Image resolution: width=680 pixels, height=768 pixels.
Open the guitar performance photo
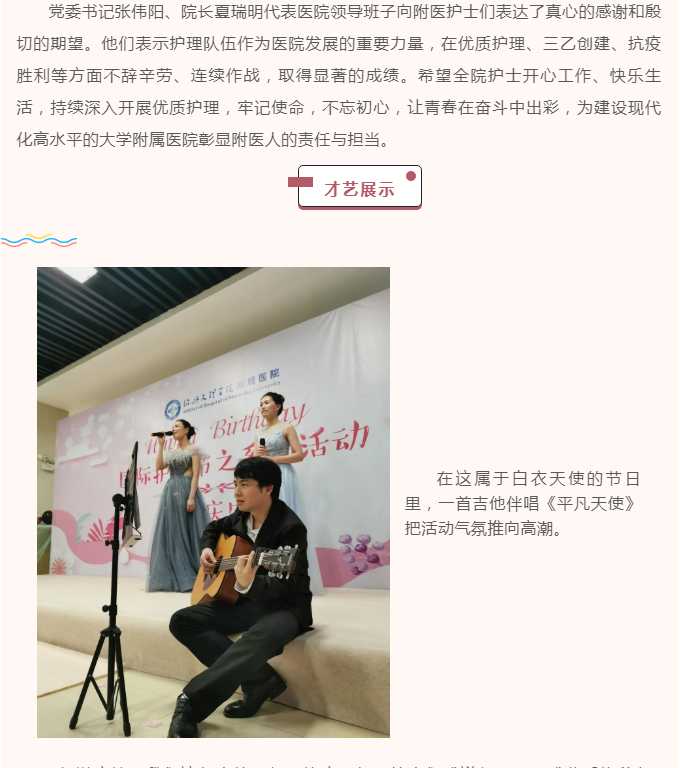213,502
